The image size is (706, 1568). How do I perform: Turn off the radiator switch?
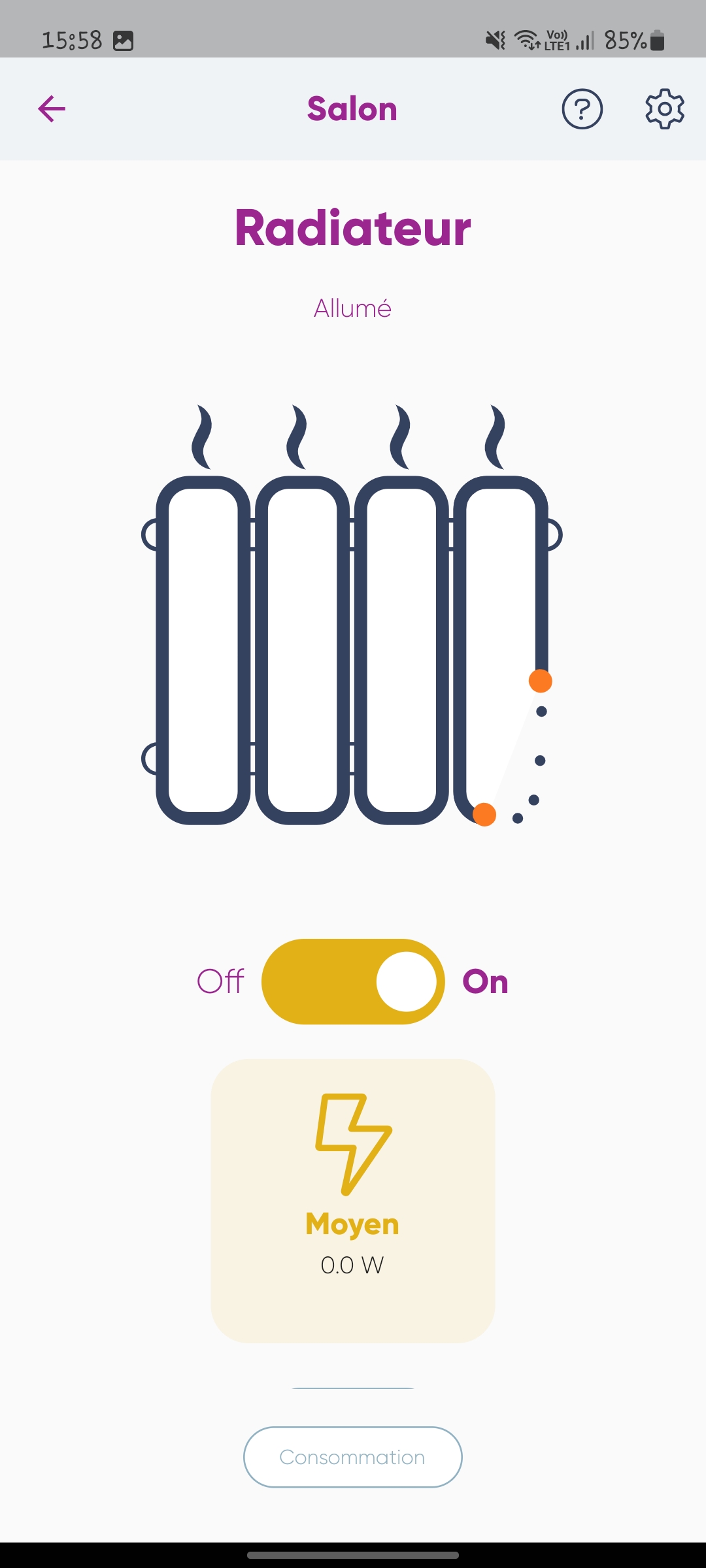[353, 981]
